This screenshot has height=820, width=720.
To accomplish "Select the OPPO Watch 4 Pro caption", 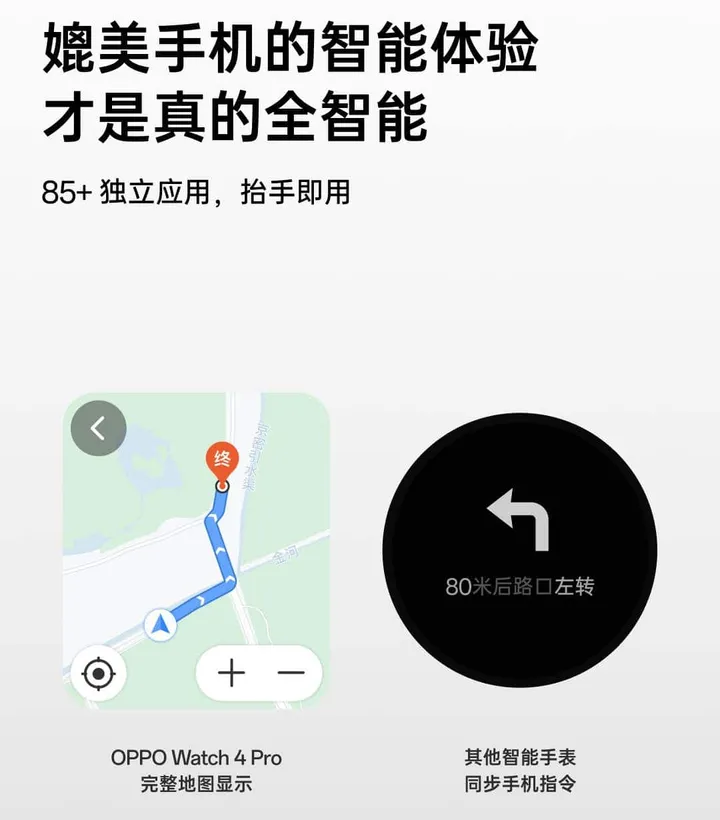I will 199,757.
